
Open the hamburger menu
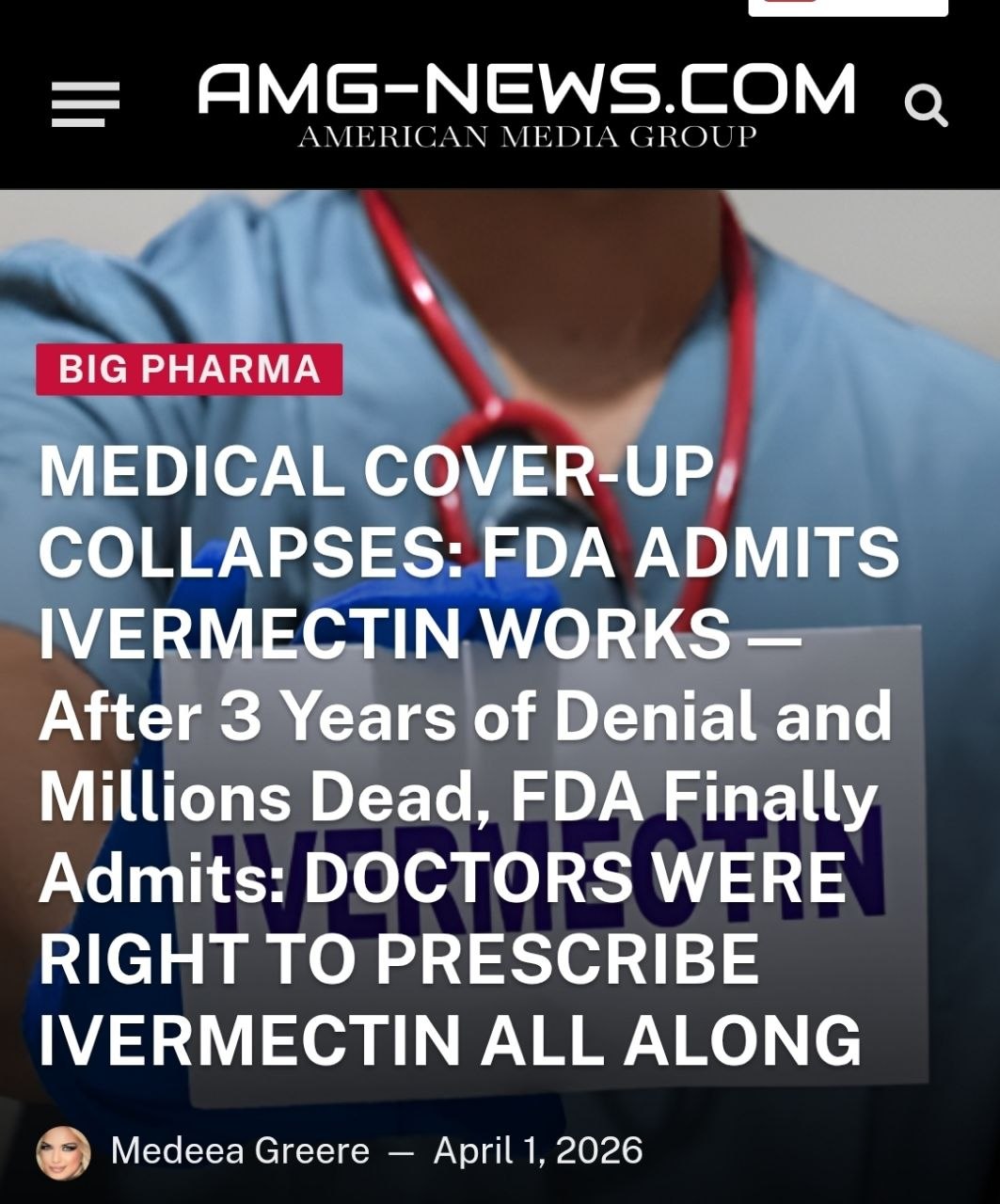pos(86,103)
